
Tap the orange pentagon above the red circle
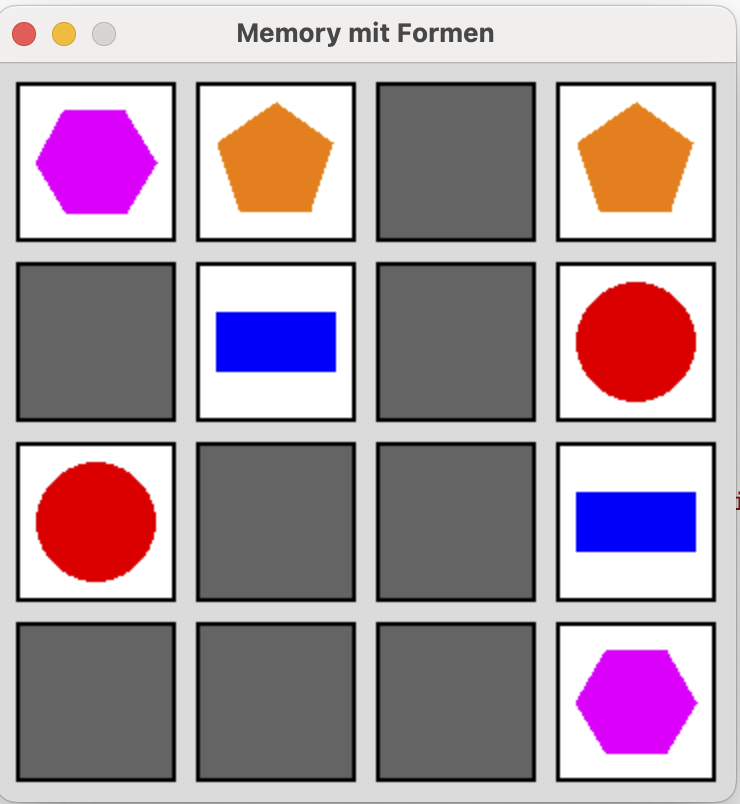(636, 162)
